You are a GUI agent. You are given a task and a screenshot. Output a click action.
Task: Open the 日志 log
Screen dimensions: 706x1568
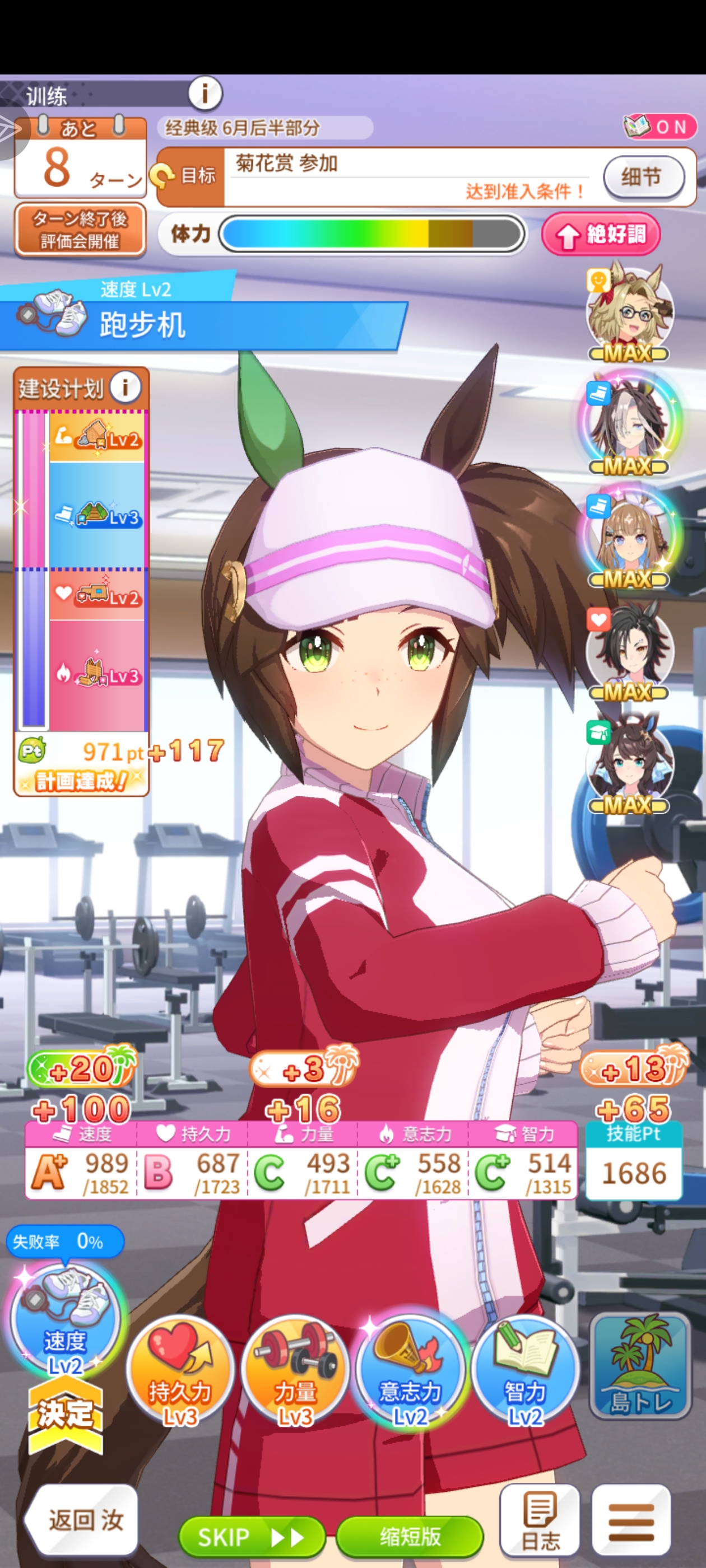click(x=540, y=1520)
